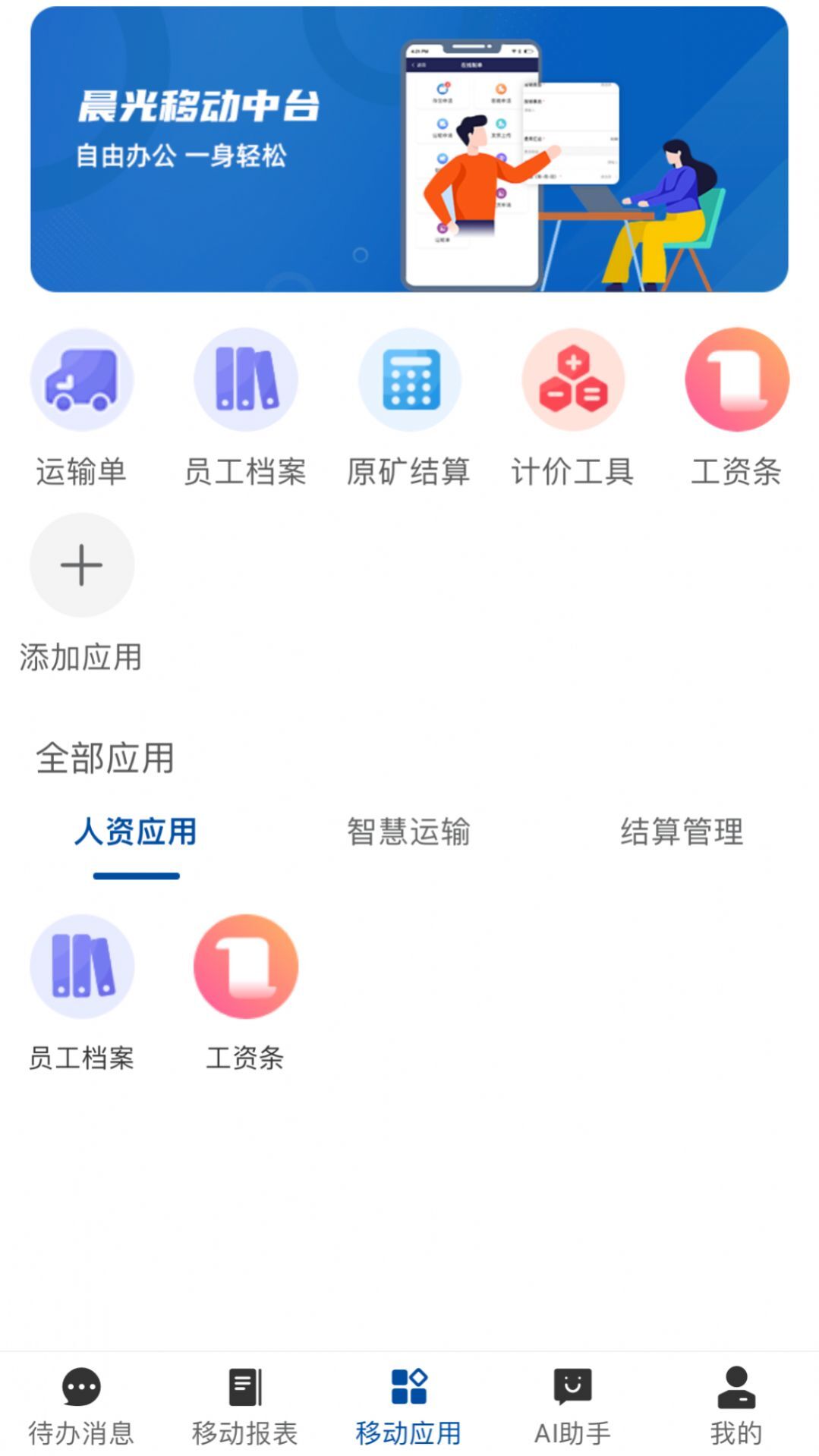
Task: Select the 移动应用 grid icon in navigation
Action: (409, 1402)
